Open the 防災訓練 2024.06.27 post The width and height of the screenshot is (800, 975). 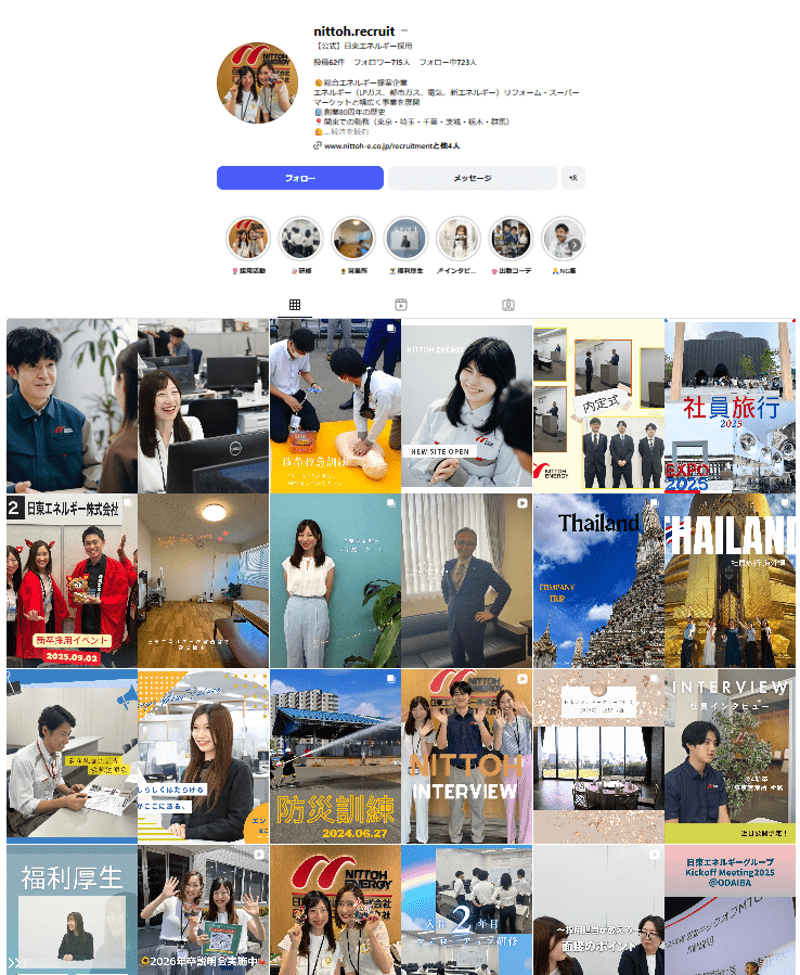pos(335,757)
